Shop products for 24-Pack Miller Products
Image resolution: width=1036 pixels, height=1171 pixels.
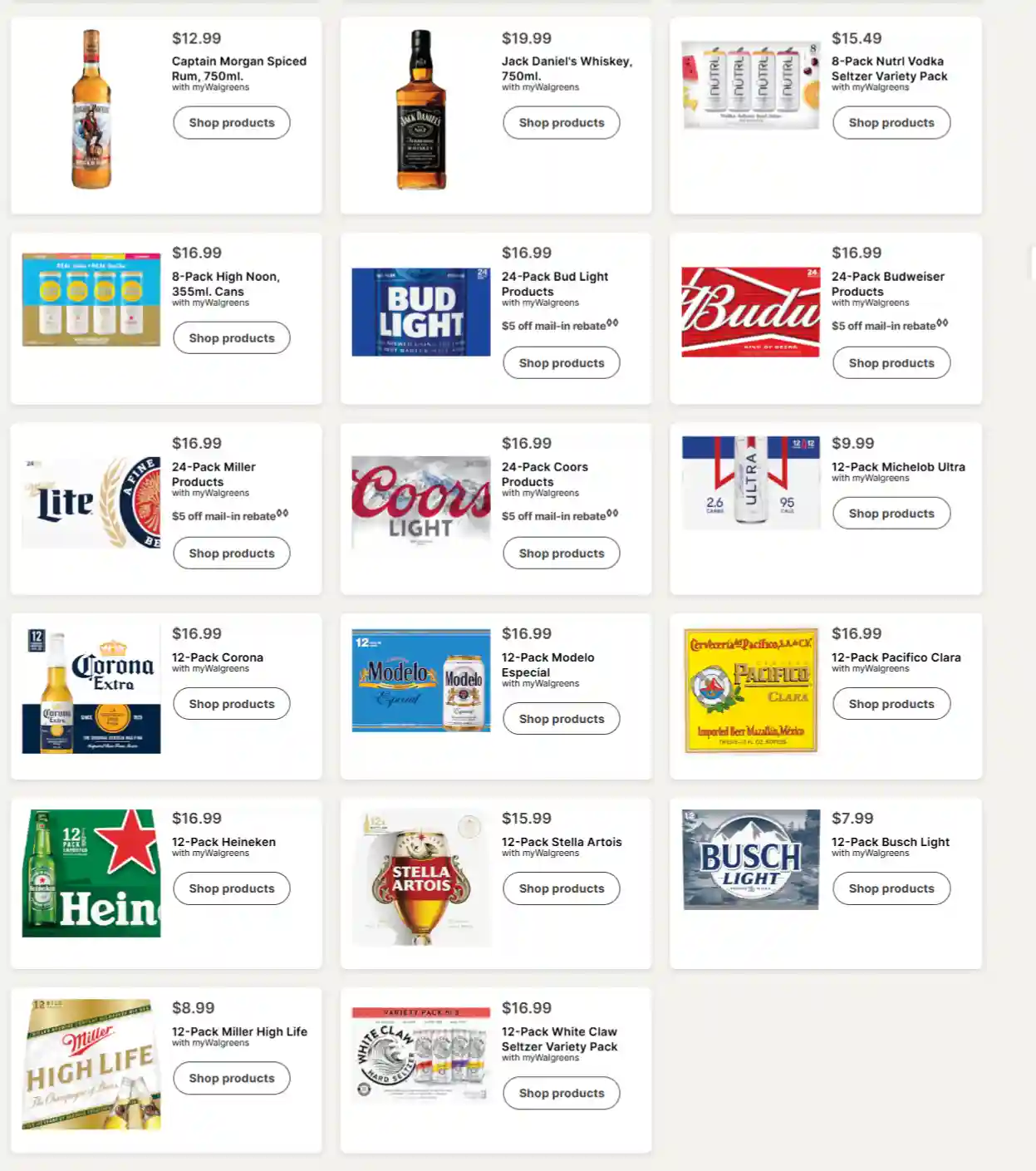click(231, 554)
